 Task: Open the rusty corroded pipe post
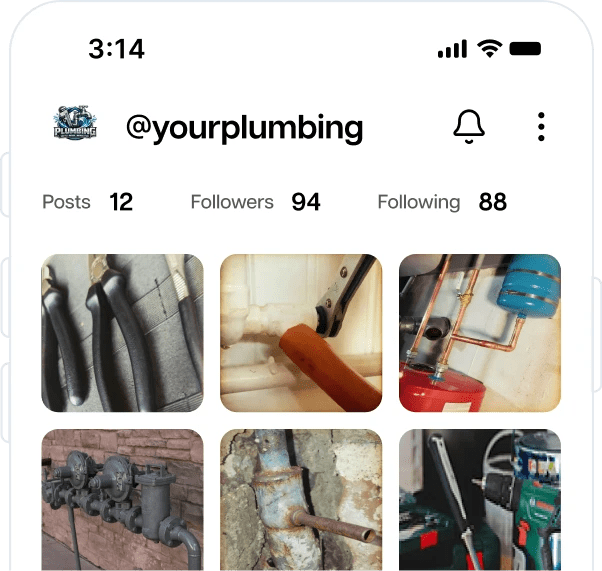click(301, 500)
